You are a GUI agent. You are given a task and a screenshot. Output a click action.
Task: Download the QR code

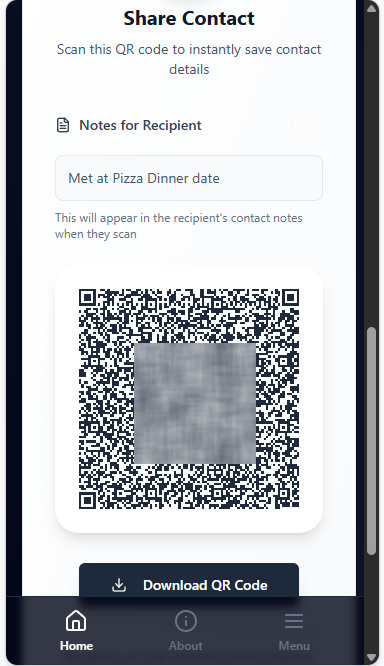(189, 581)
